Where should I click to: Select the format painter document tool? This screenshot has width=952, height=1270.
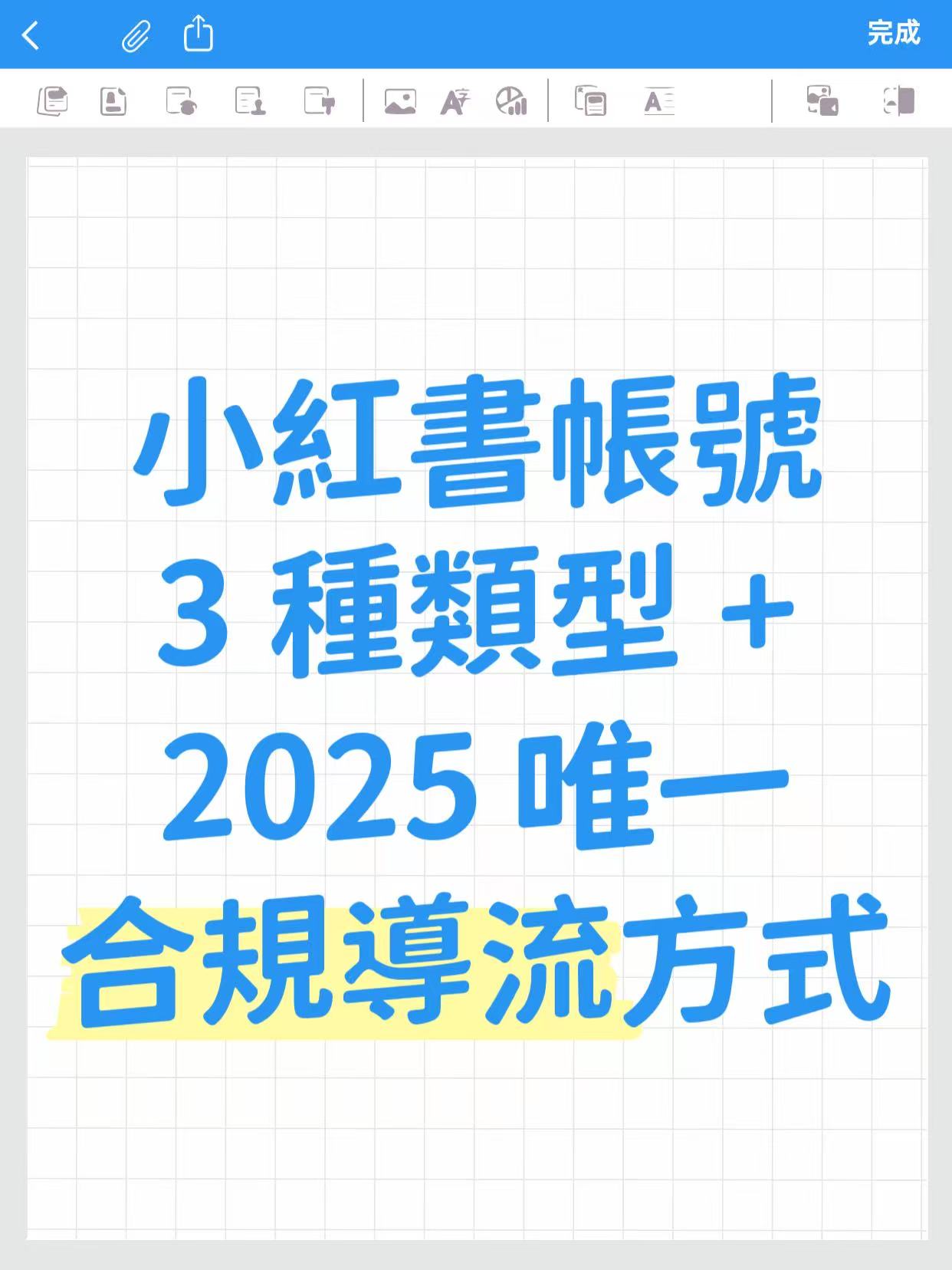pos(319,101)
